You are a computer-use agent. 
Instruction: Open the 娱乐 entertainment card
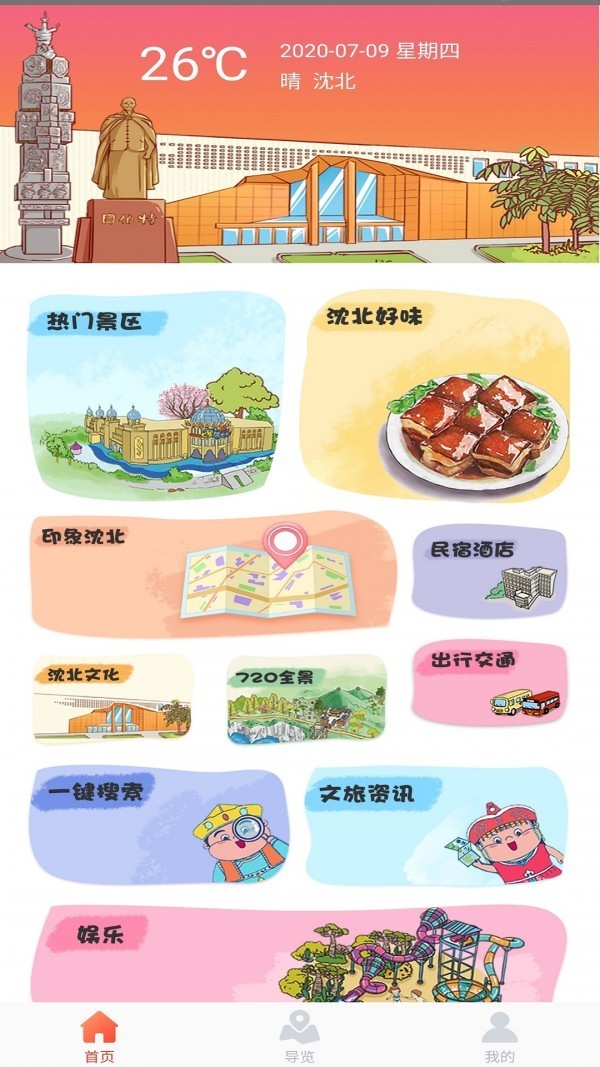[x=300, y=955]
